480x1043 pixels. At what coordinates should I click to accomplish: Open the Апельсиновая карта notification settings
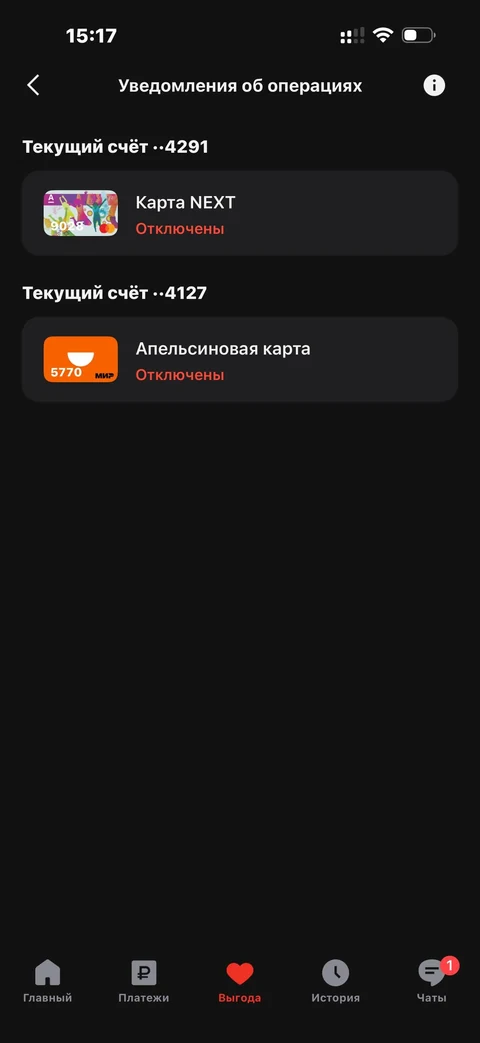click(240, 359)
